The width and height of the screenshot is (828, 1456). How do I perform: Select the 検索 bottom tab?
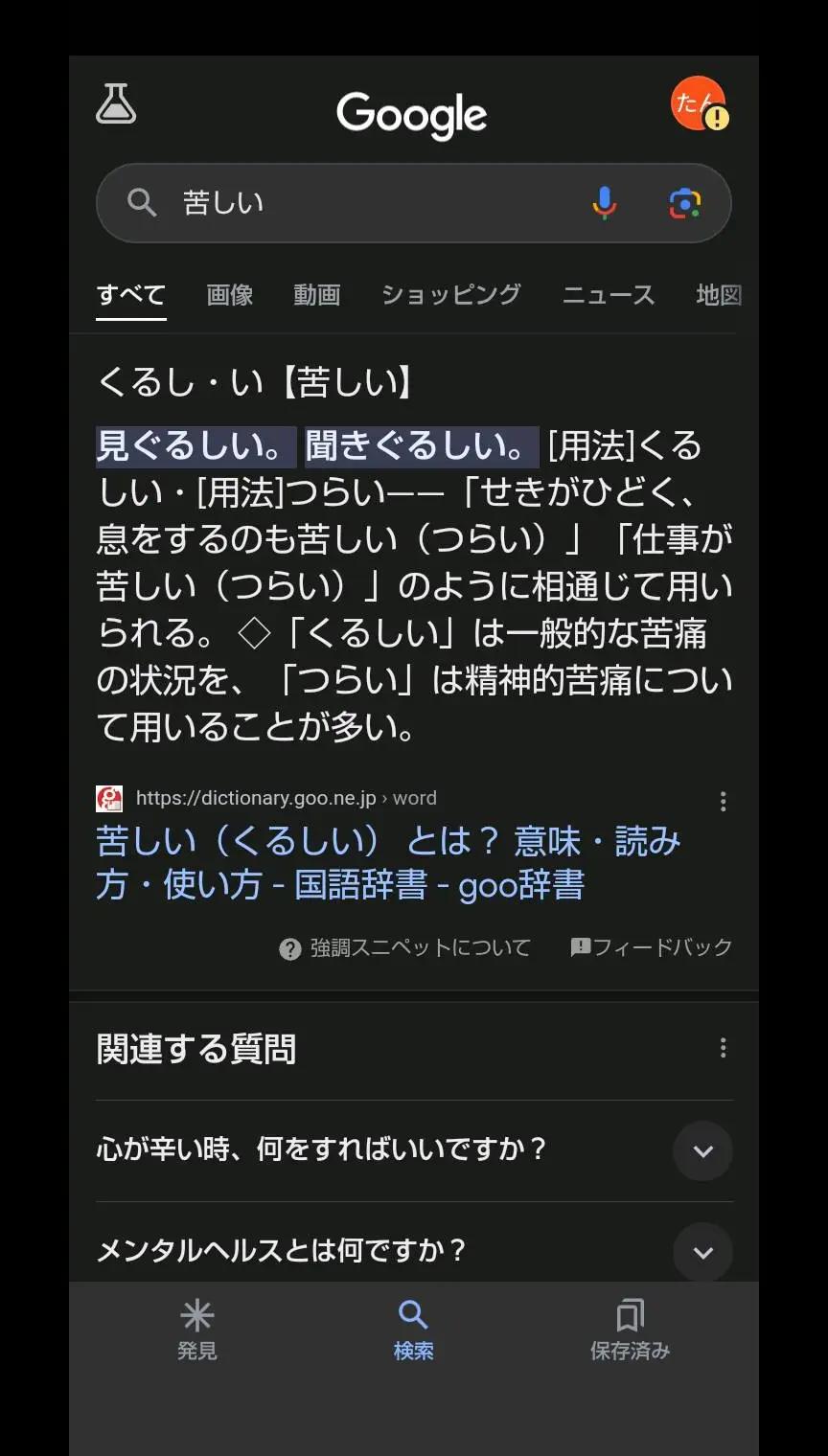click(x=413, y=1329)
